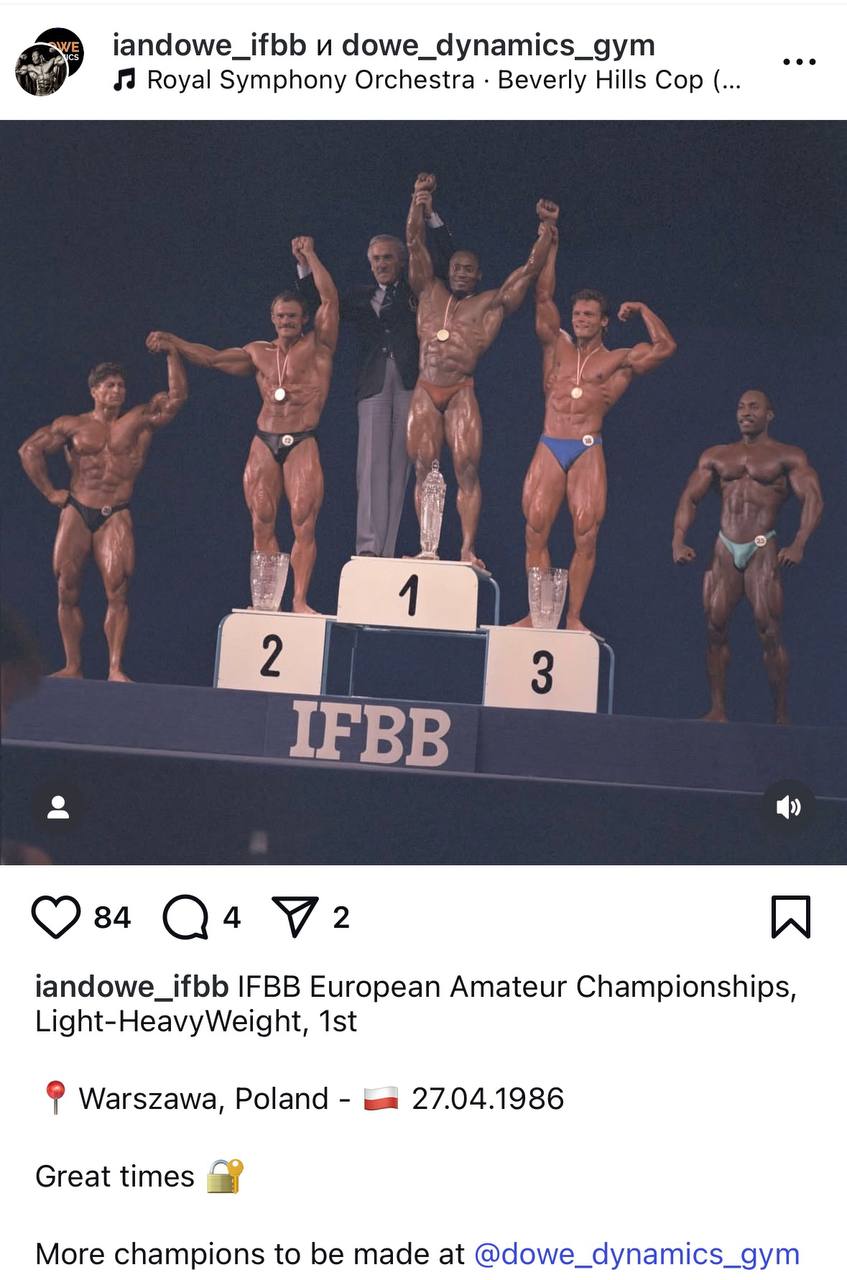Screen dimensions: 847x1280
Task: Show tagged people on the photo
Action: (58, 807)
